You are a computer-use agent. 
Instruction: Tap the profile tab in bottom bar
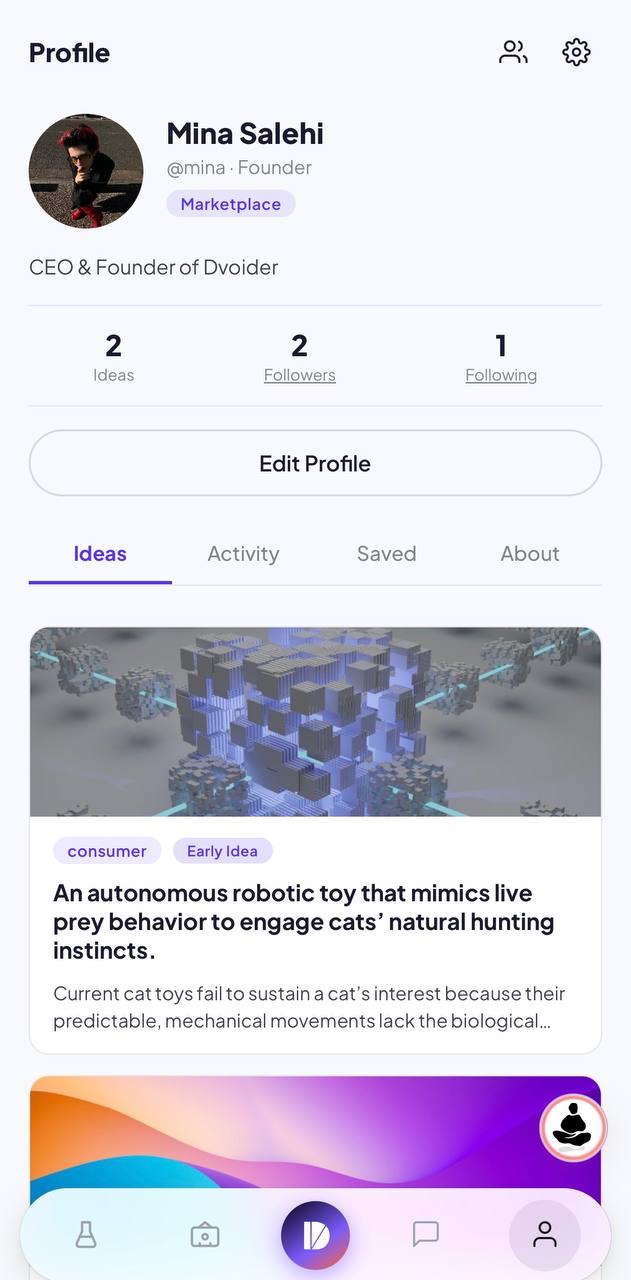pos(544,1235)
